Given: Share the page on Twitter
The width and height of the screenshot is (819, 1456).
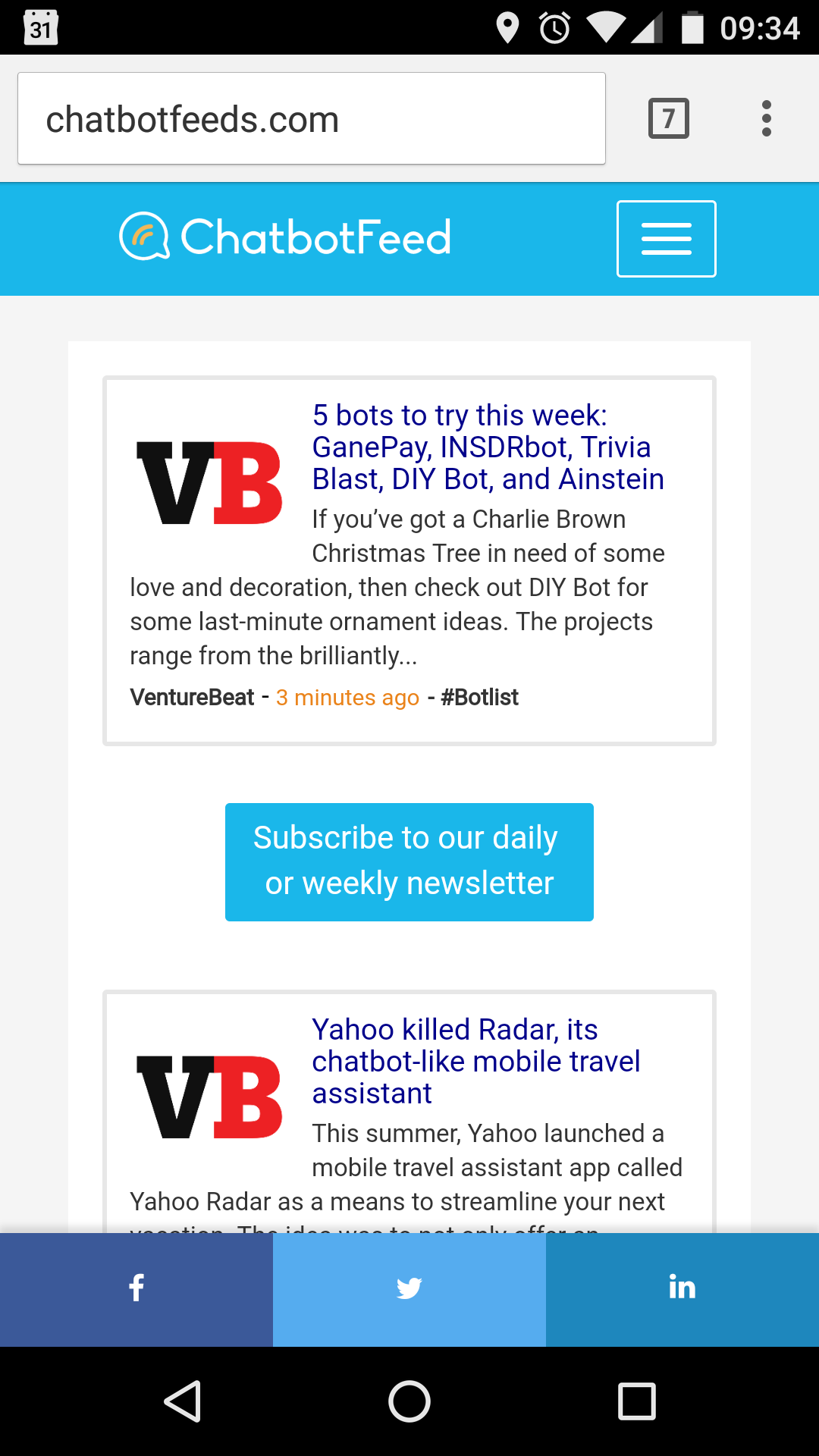Looking at the screenshot, I should [x=409, y=1288].
